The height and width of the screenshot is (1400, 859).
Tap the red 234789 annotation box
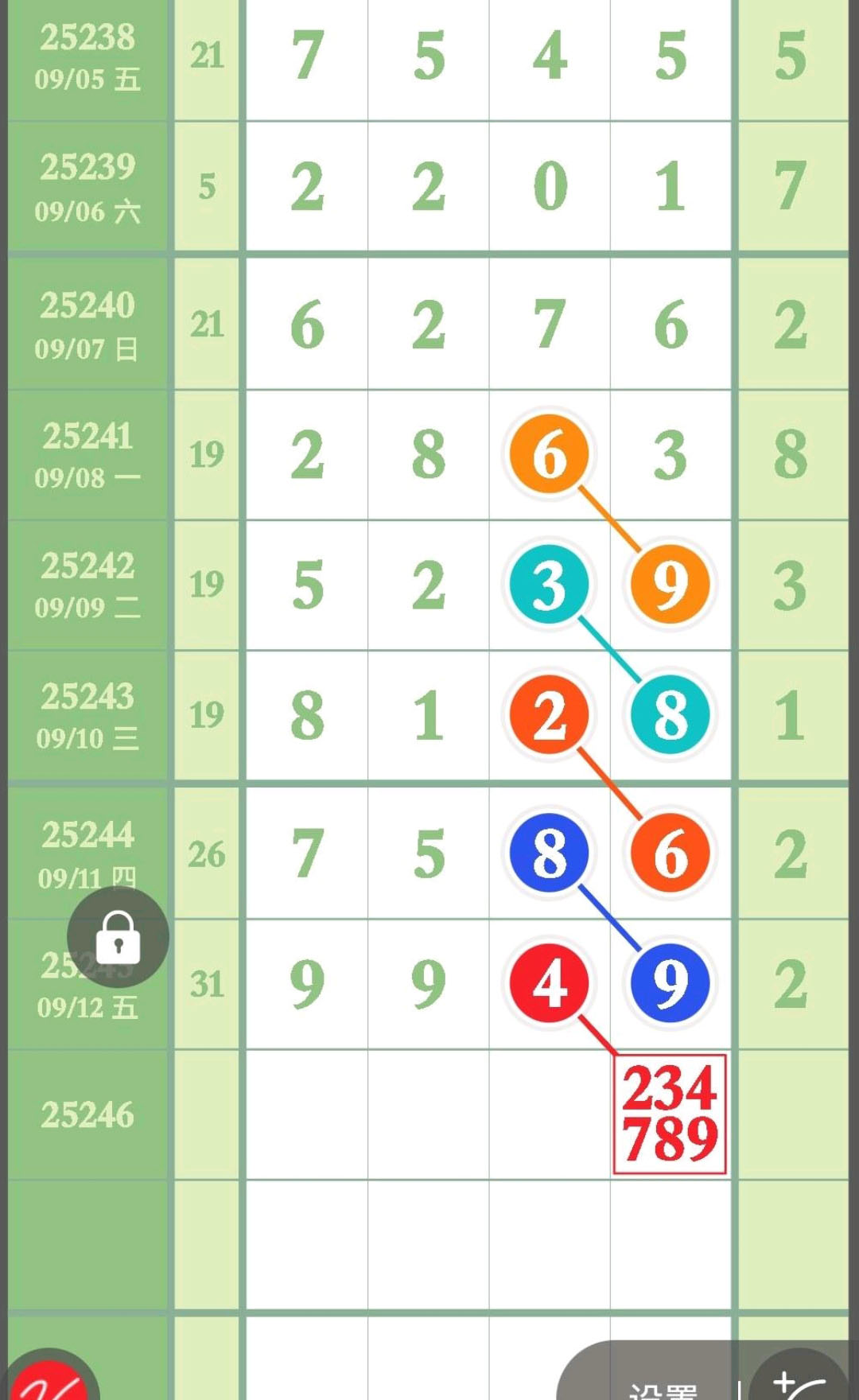tap(670, 1114)
